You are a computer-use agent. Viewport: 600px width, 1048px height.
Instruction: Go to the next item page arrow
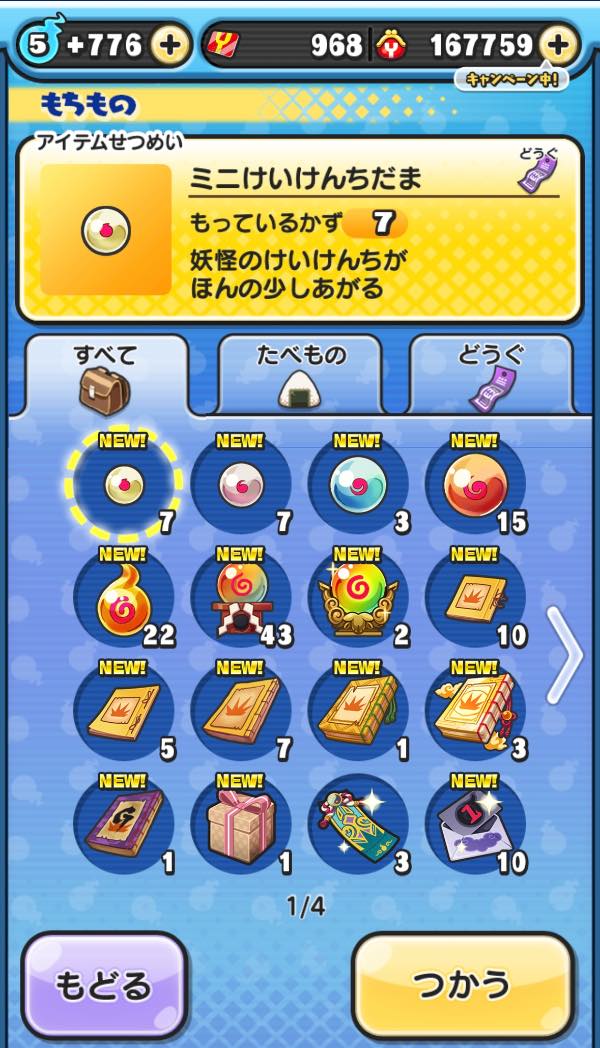(x=566, y=655)
